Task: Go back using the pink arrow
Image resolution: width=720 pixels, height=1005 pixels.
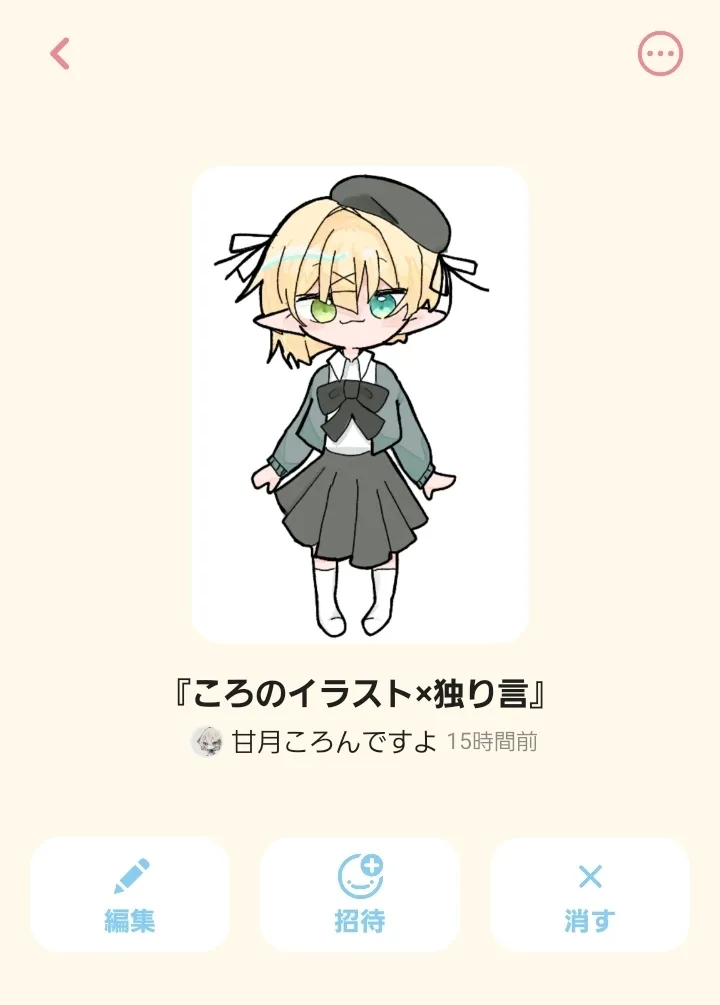Action: click(60, 54)
